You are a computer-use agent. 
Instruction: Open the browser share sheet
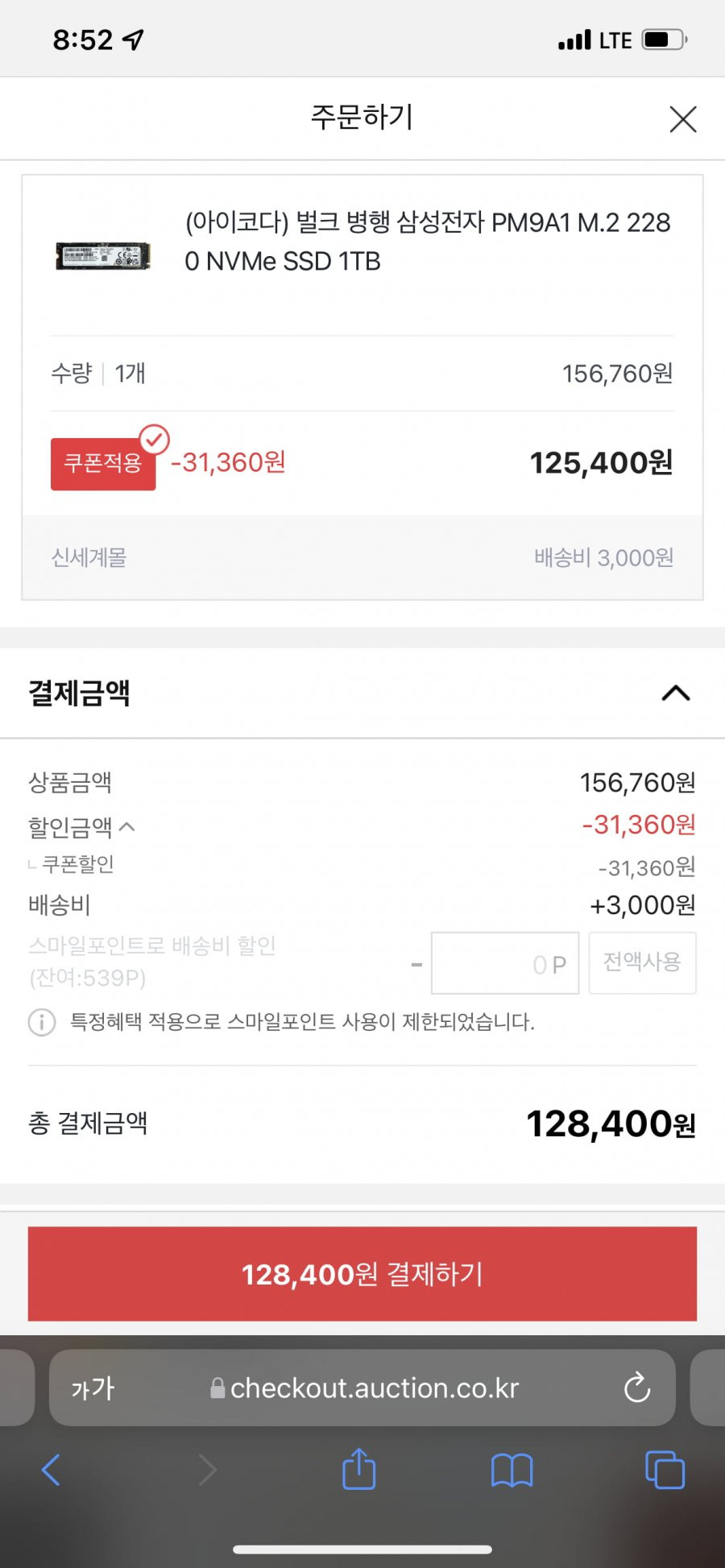[x=359, y=1469]
